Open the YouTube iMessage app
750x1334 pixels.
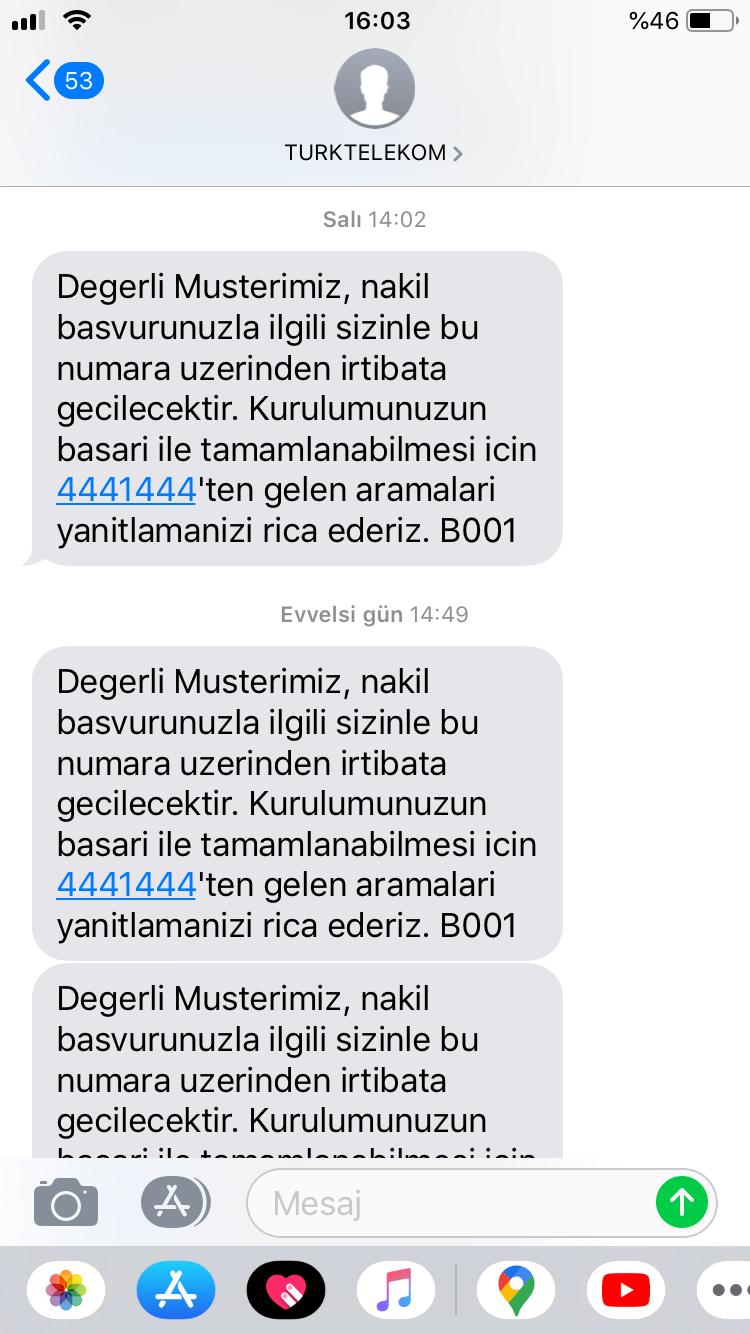point(626,1290)
